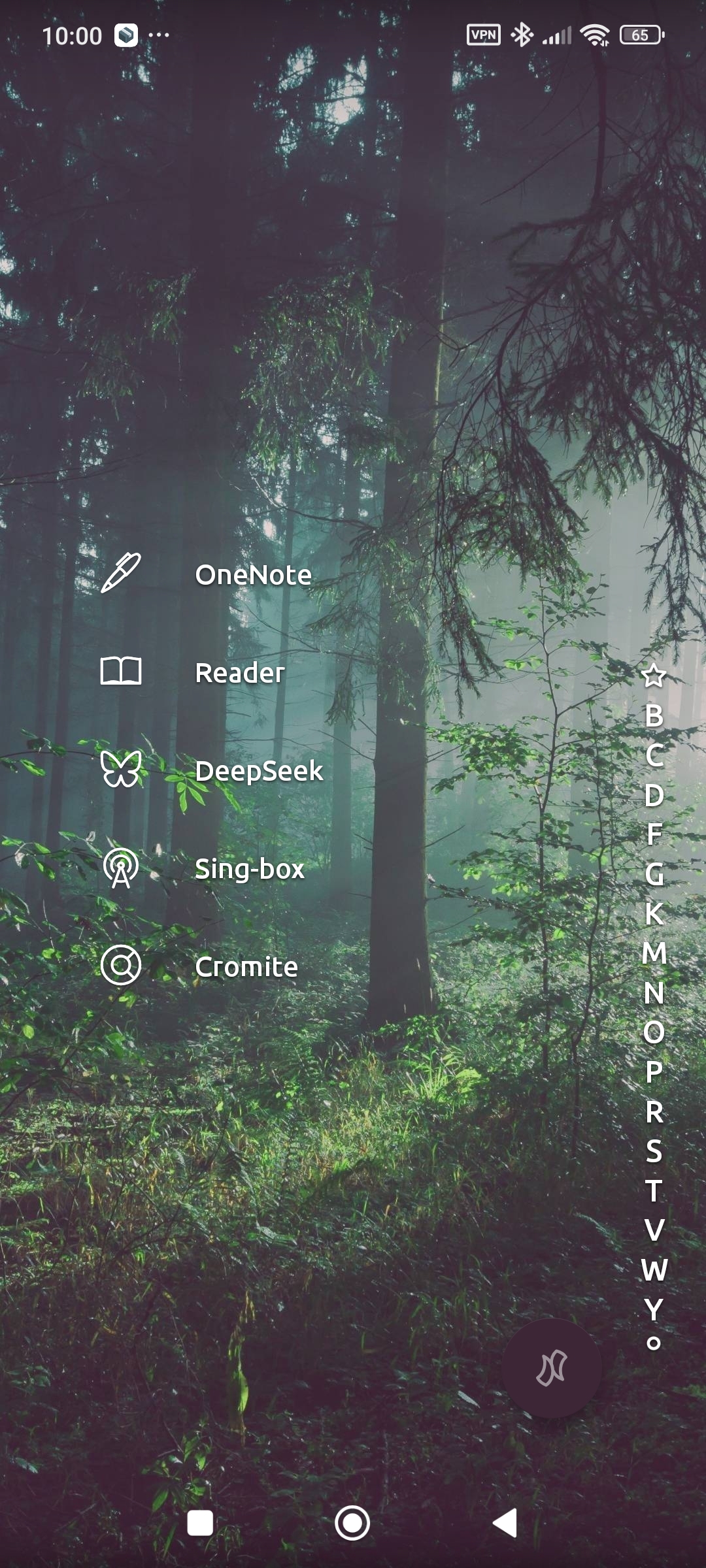Go to the home screen

(x=352, y=1523)
